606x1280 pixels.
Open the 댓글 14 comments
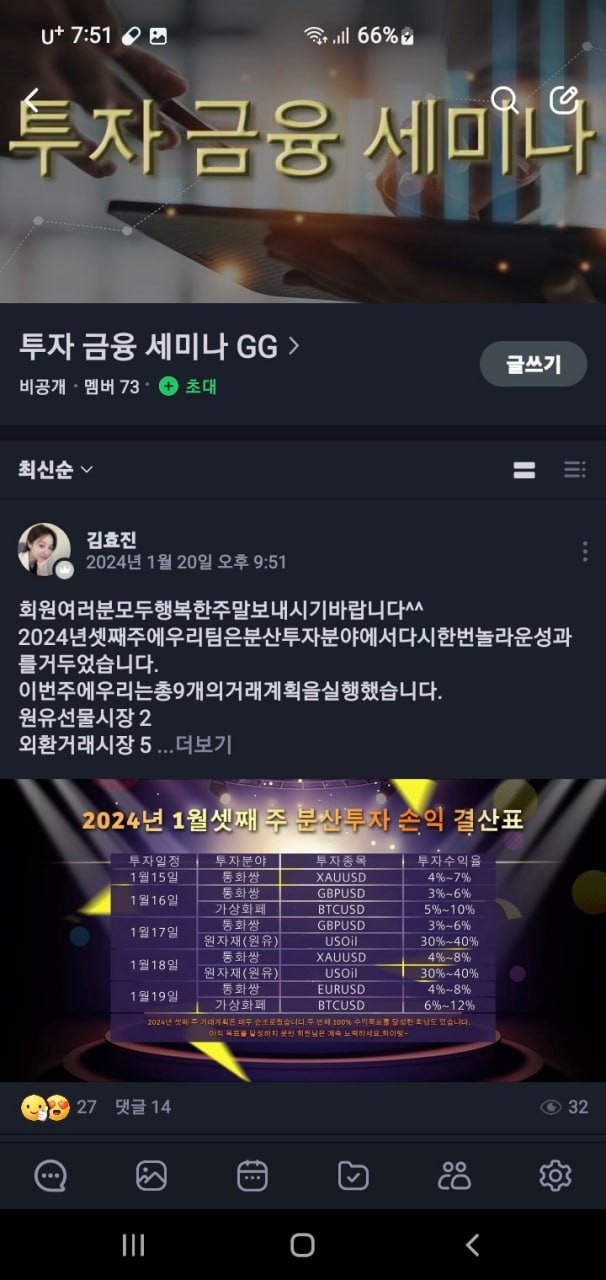(143, 1107)
